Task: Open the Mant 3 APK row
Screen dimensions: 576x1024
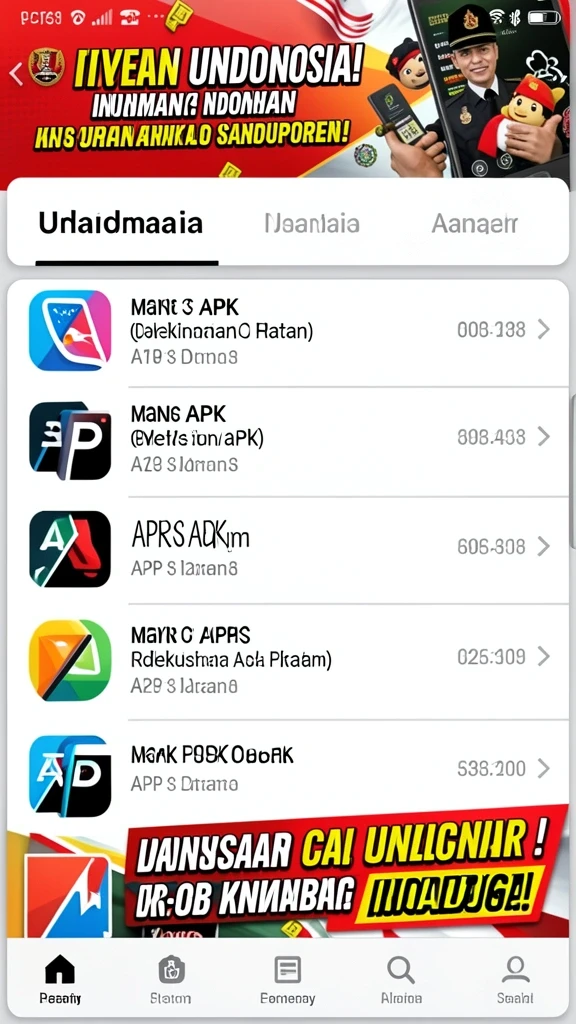Action: pos(288,332)
